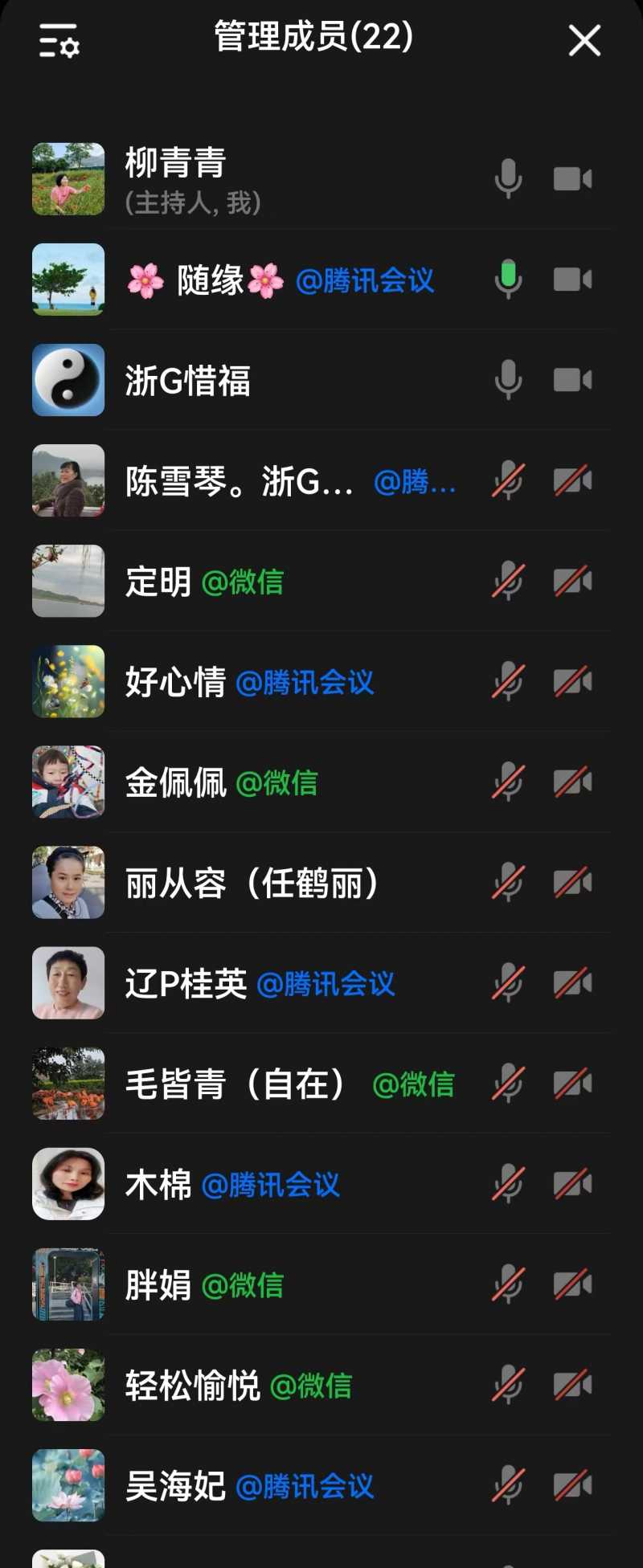Unmute microphone of 辽P桂英
The width and height of the screenshot is (643, 1568).
click(508, 983)
